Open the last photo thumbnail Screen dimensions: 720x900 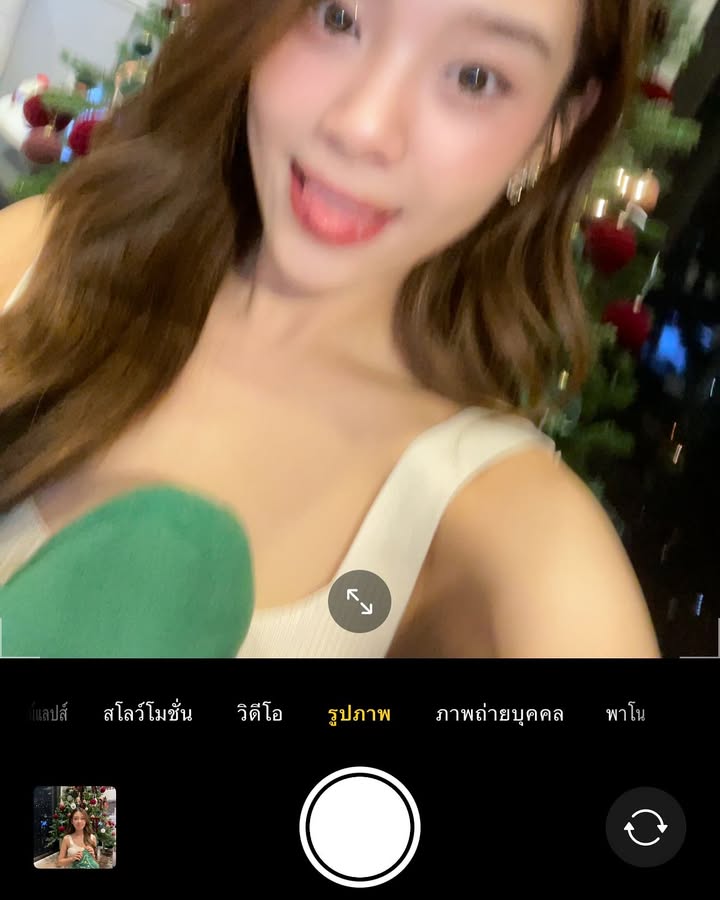click(x=75, y=827)
